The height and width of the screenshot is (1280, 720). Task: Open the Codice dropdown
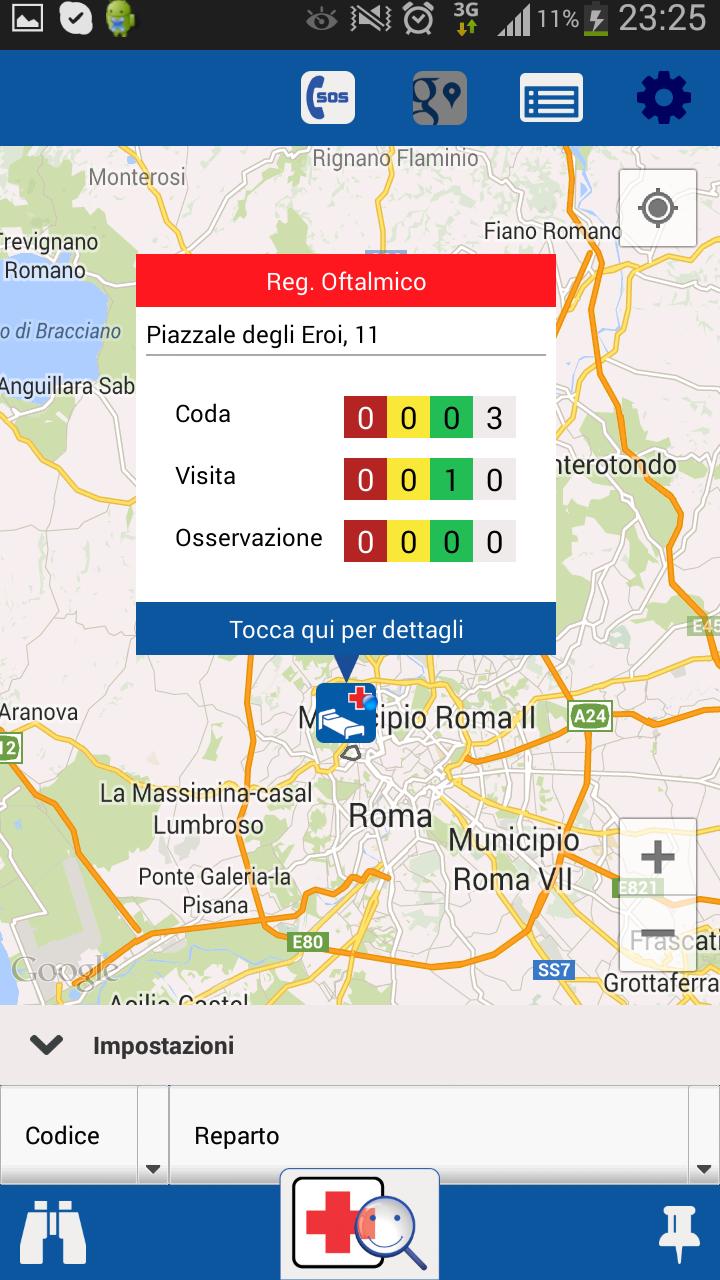pos(82,1136)
